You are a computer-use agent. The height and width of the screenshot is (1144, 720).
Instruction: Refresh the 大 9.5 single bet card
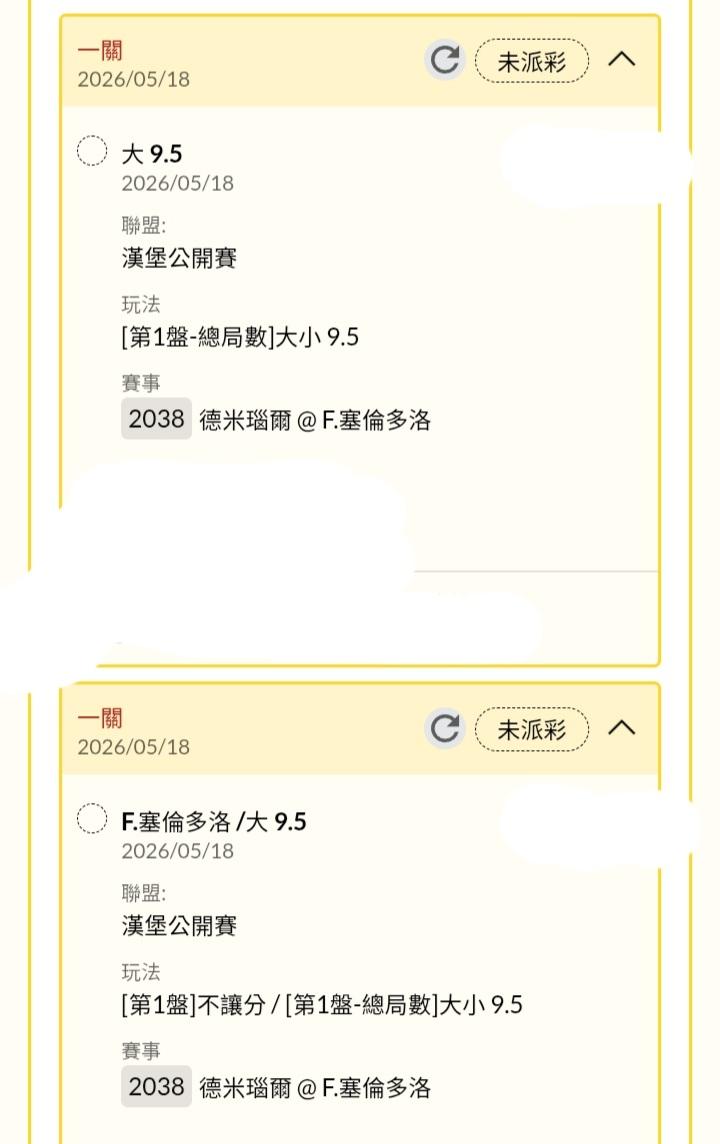pos(445,60)
